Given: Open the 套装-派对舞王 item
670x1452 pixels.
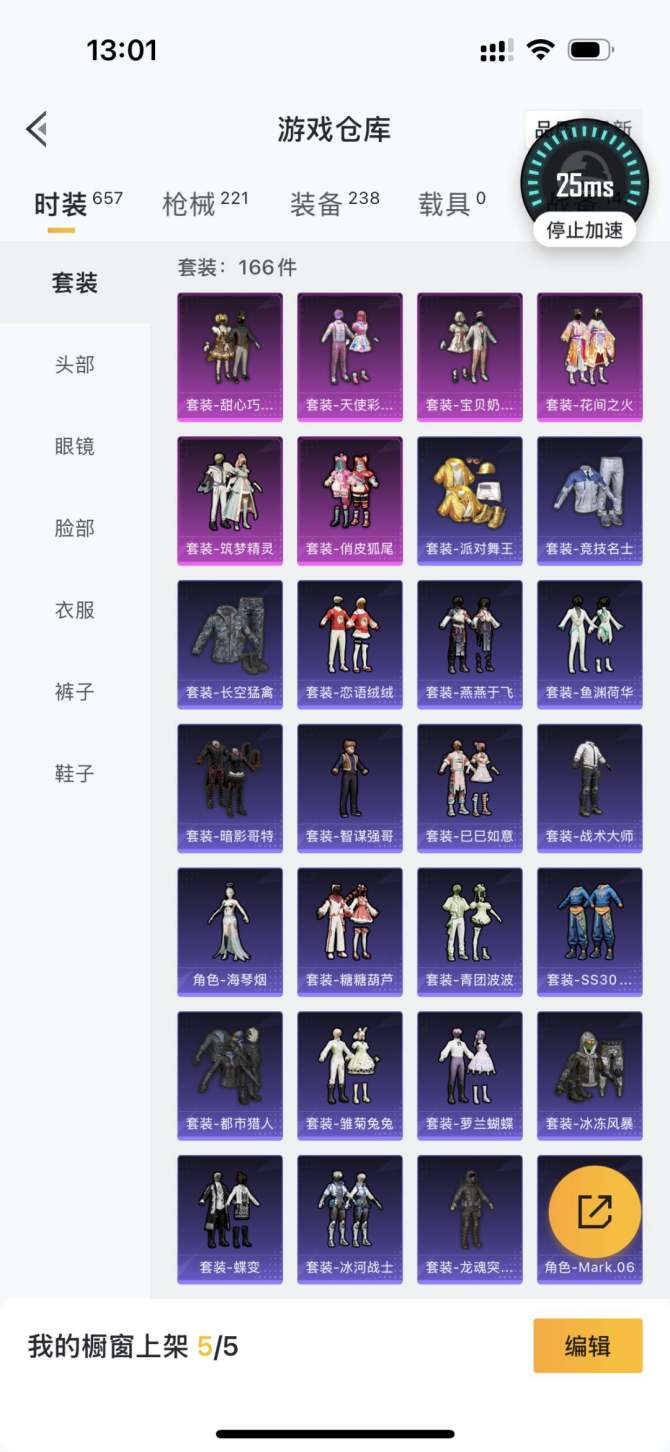Looking at the screenshot, I should 469,500.
